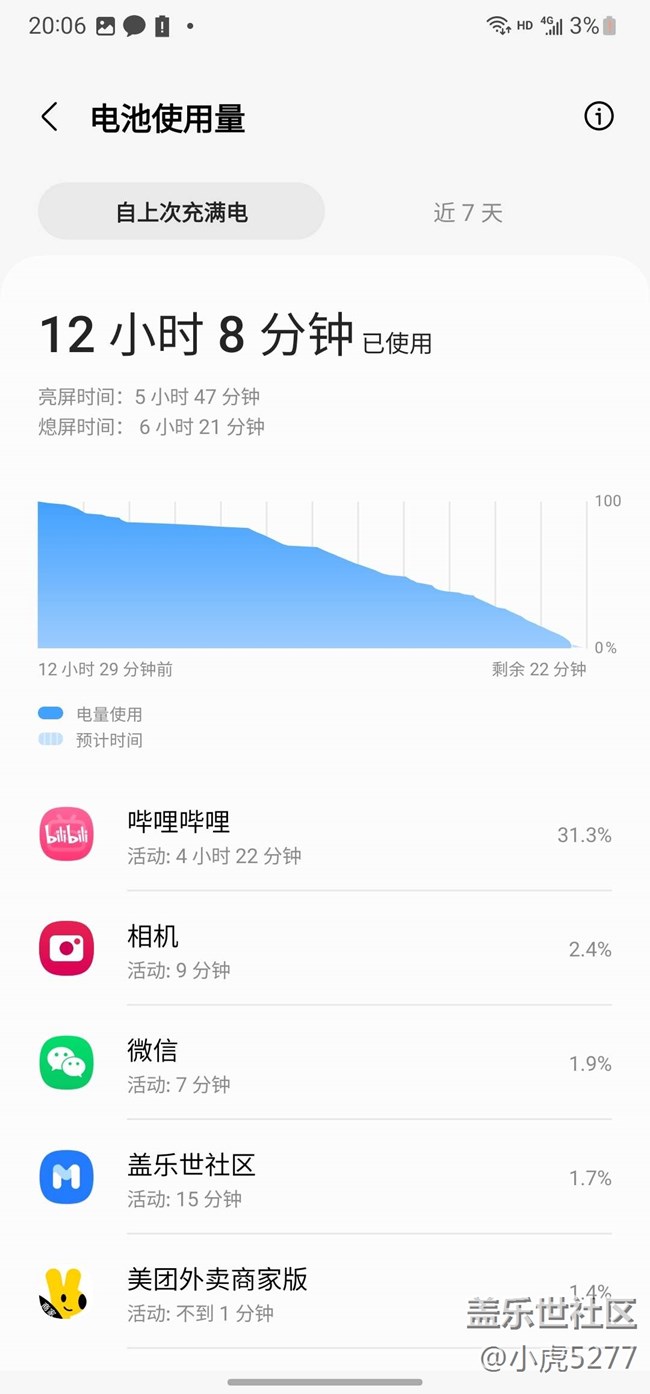Open 盖乐世社区 battery usage row
650x1394 pixels.
(x=325, y=1177)
